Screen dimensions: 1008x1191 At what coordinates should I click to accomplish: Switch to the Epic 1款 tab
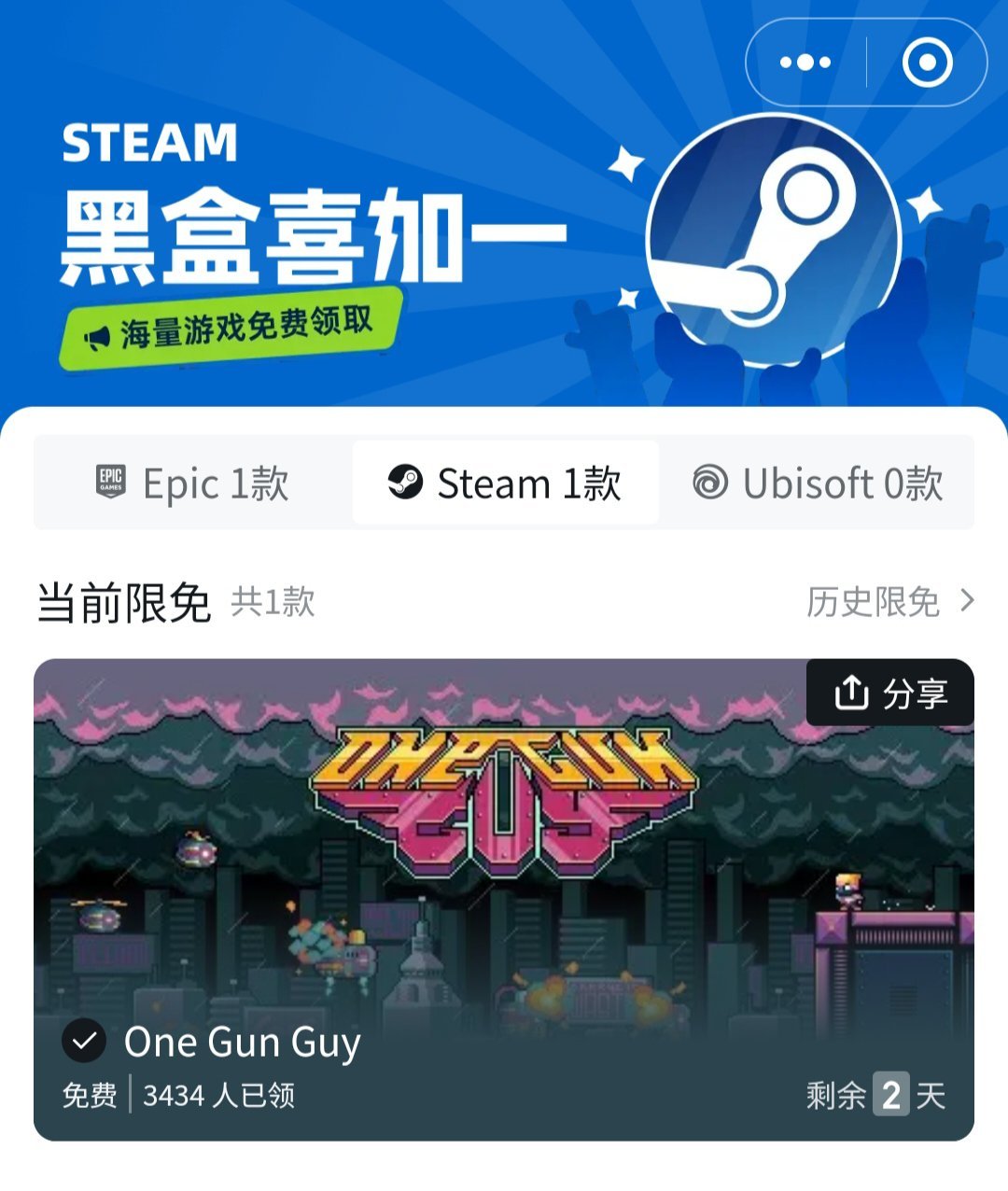point(193,483)
